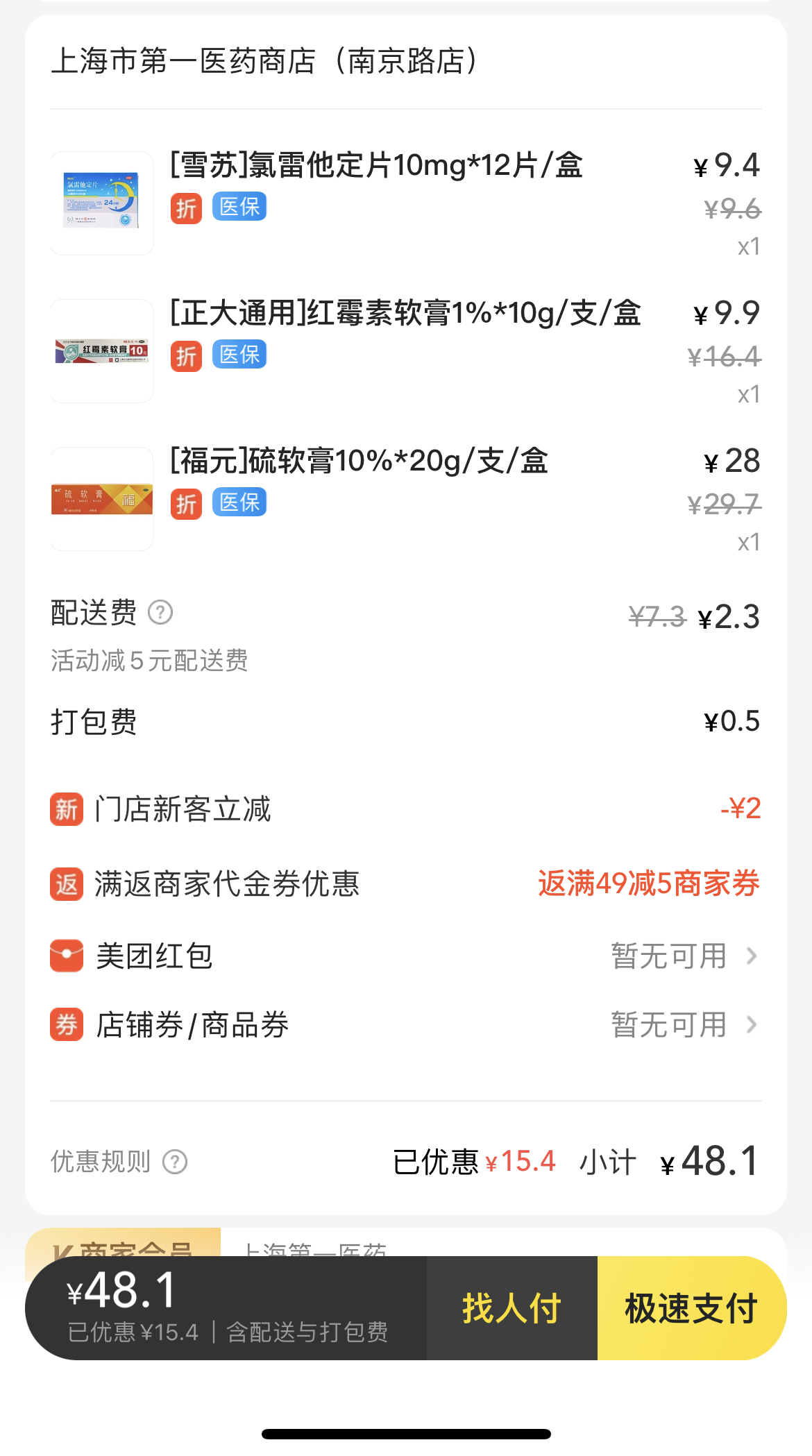The height and width of the screenshot is (1456, 812).
Task: Choose 找人付 to have someone pay
Action: click(511, 1308)
